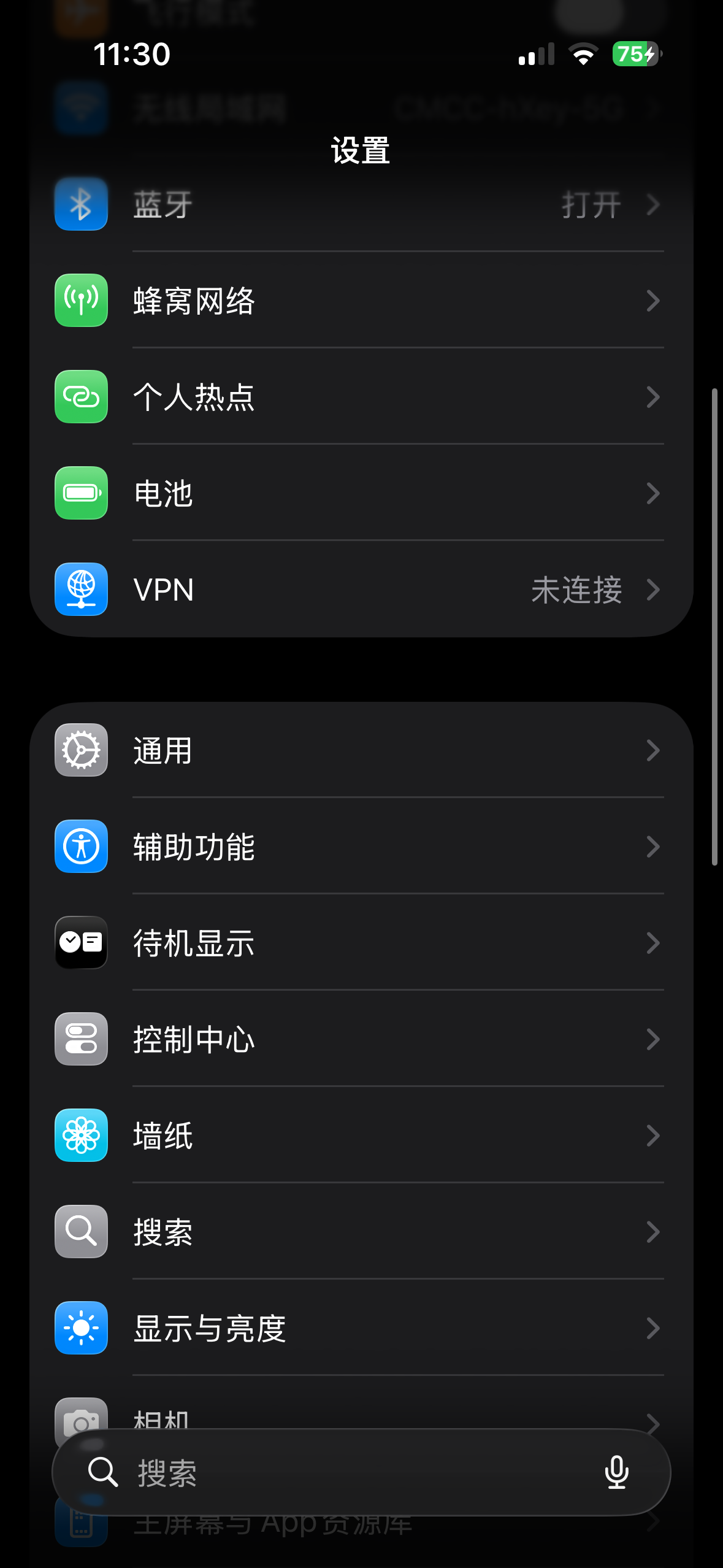Open Control Center via its toggle-style icon
The width and height of the screenshot is (723, 1568).
(80, 1039)
